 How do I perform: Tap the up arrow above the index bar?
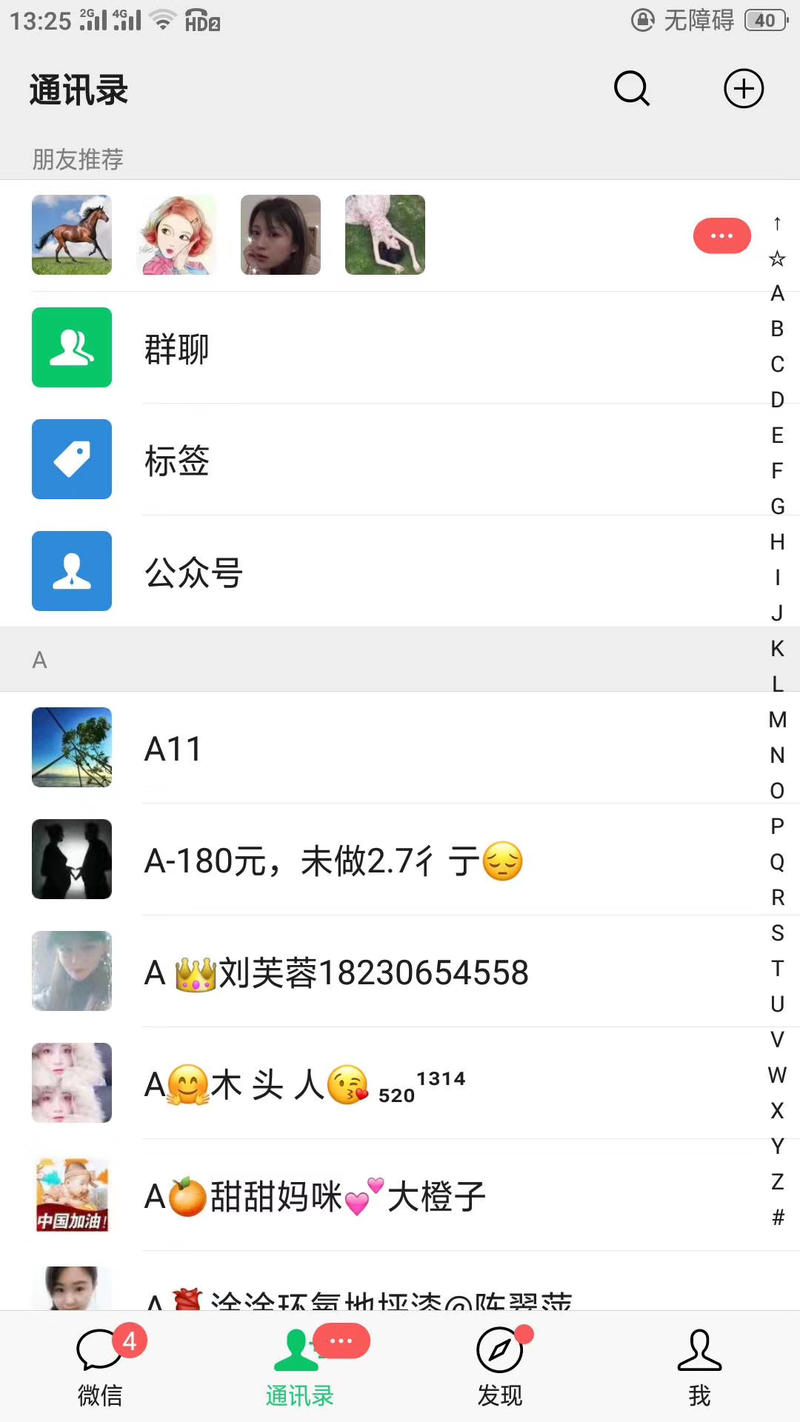[x=778, y=226]
